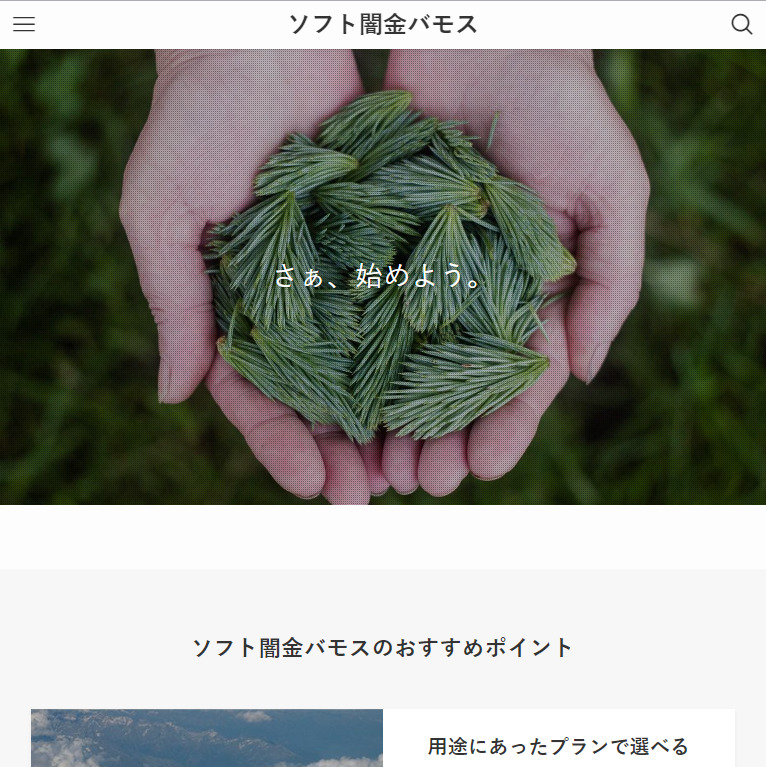Open the 用途にあったプランで選べる card
The image size is (766, 767).
click(558, 746)
